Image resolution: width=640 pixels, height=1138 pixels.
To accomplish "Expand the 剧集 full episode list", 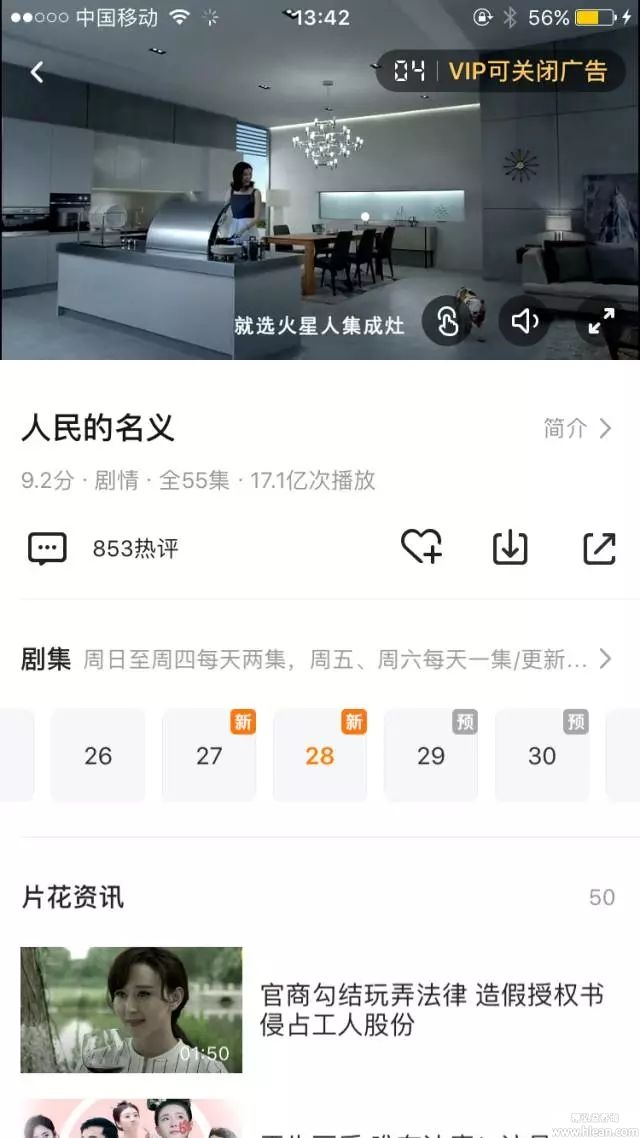I will click(x=604, y=659).
